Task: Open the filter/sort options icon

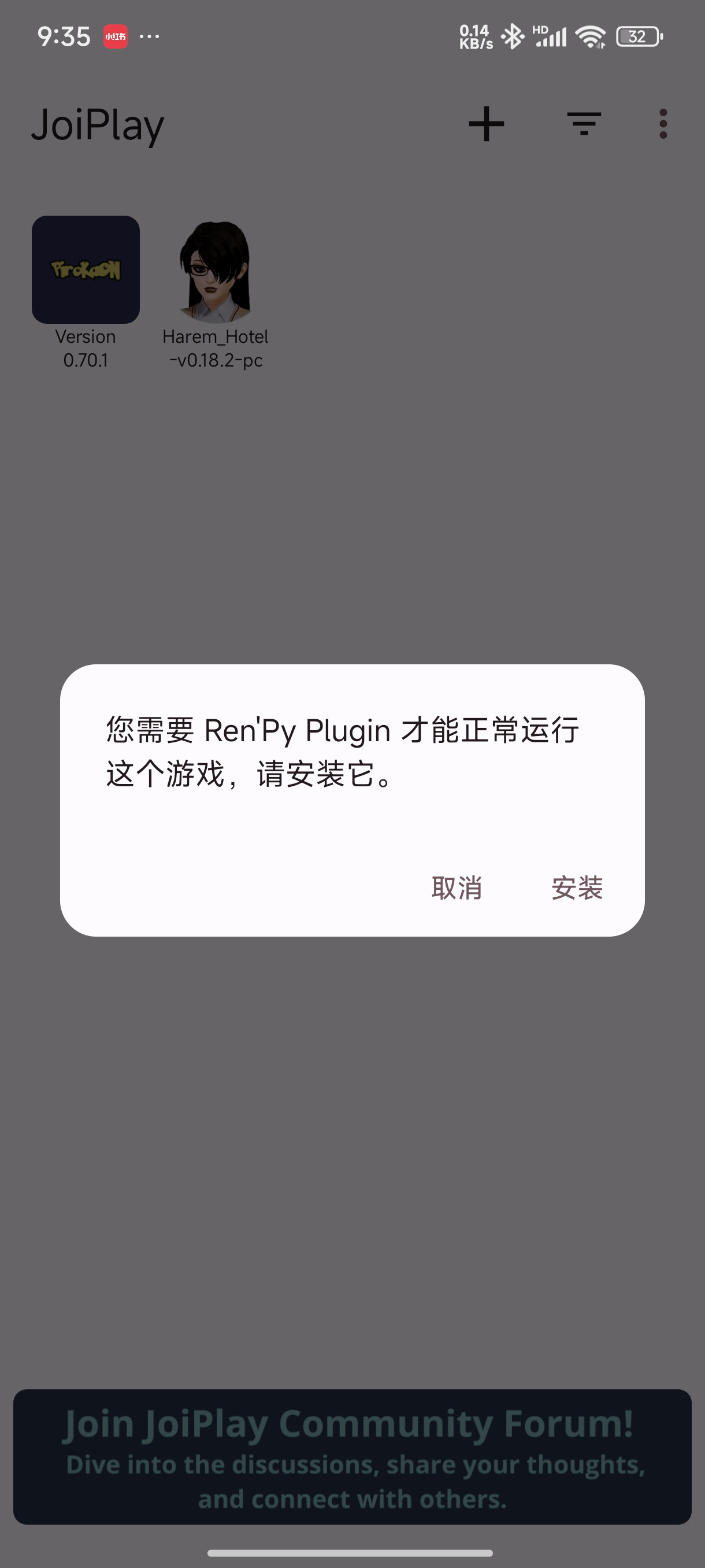Action: [x=583, y=124]
